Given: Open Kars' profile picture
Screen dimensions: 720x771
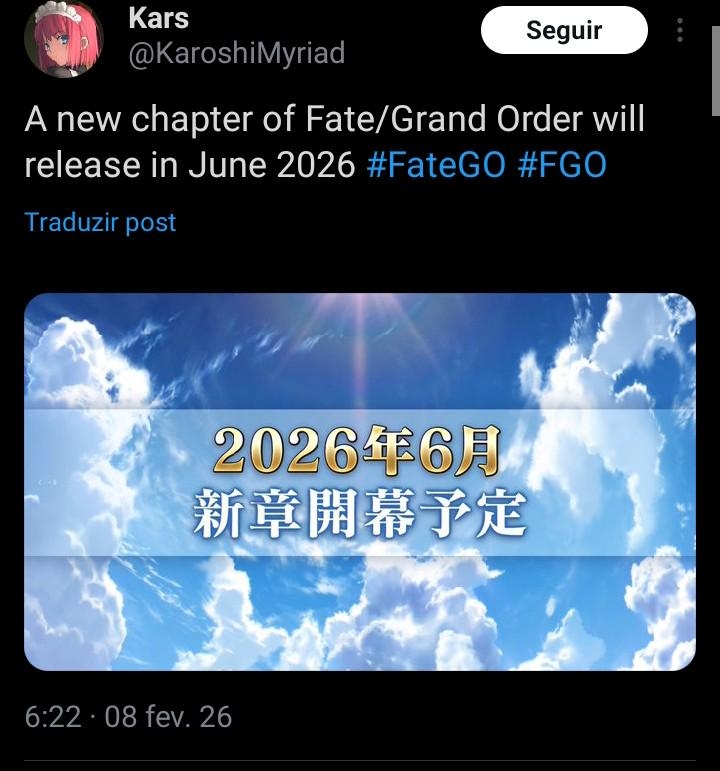Looking at the screenshot, I should [x=64, y=40].
